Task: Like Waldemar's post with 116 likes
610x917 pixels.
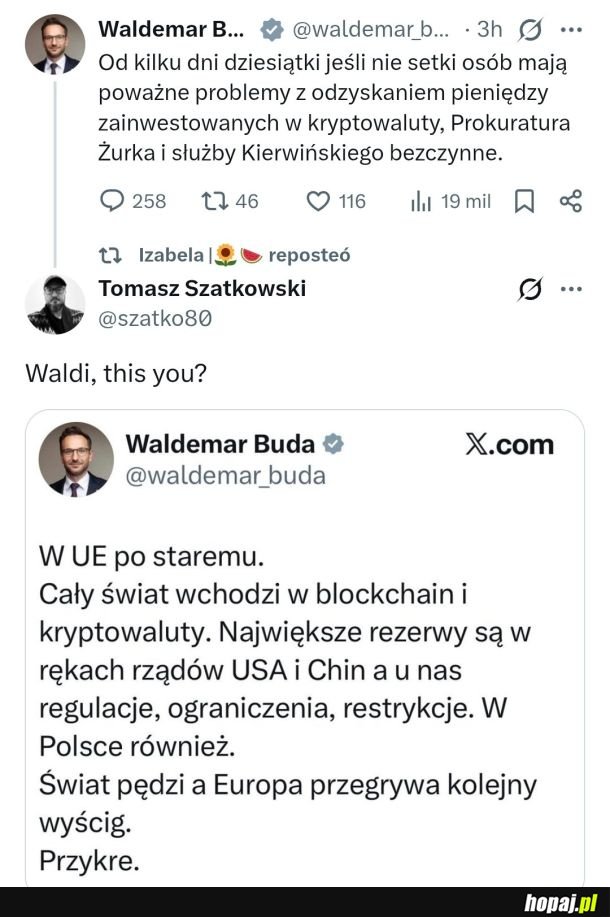Action: pos(318,201)
